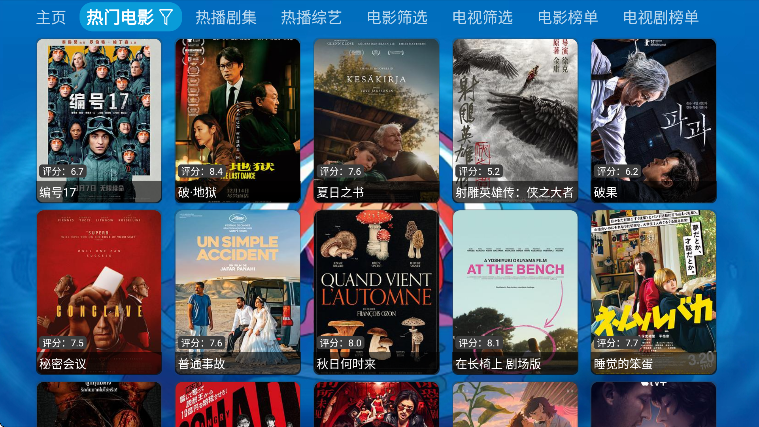Switch to the 热播剧集 tab
The image size is (759, 427).
(226, 17)
